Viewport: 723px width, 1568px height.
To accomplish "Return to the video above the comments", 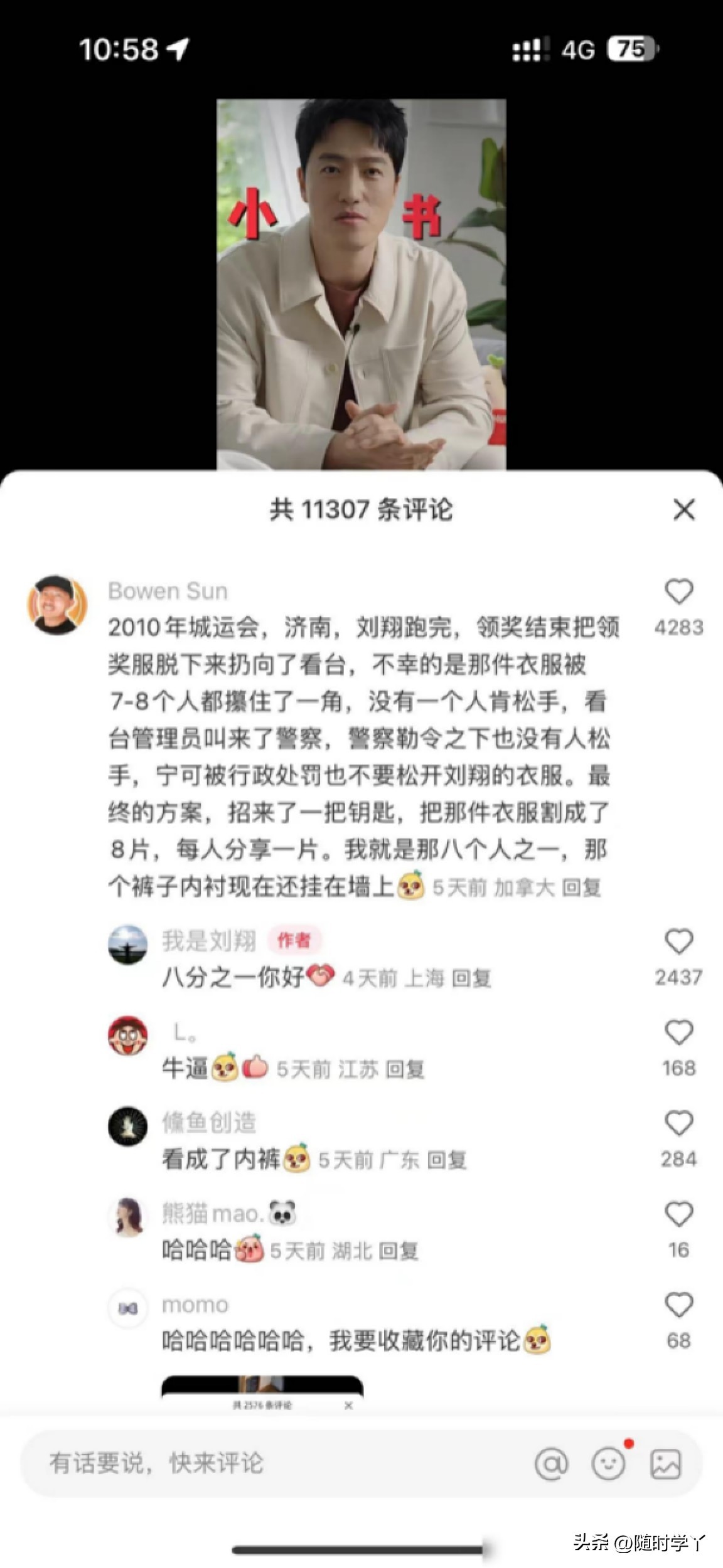I will [x=361, y=283].
